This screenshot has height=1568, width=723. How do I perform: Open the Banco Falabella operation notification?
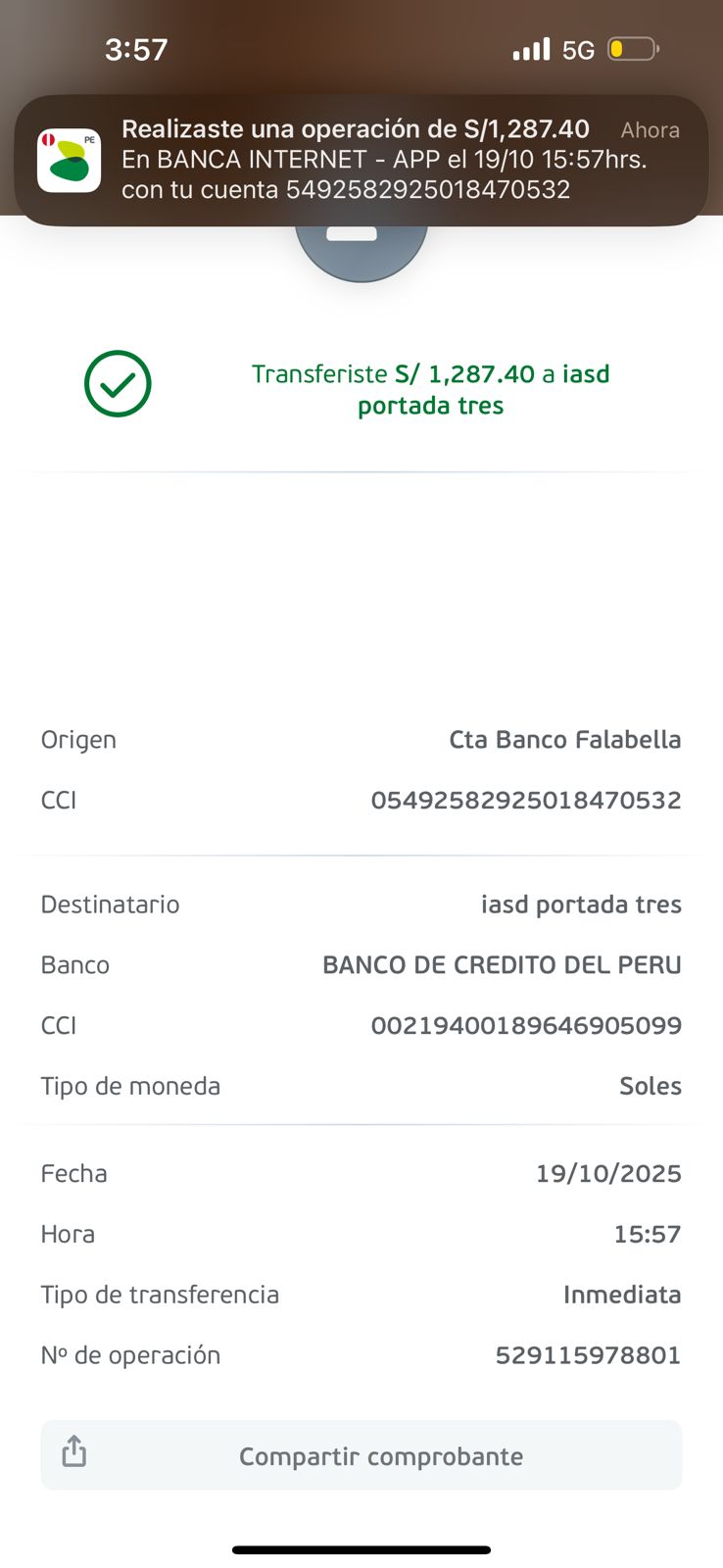[361, 160]
